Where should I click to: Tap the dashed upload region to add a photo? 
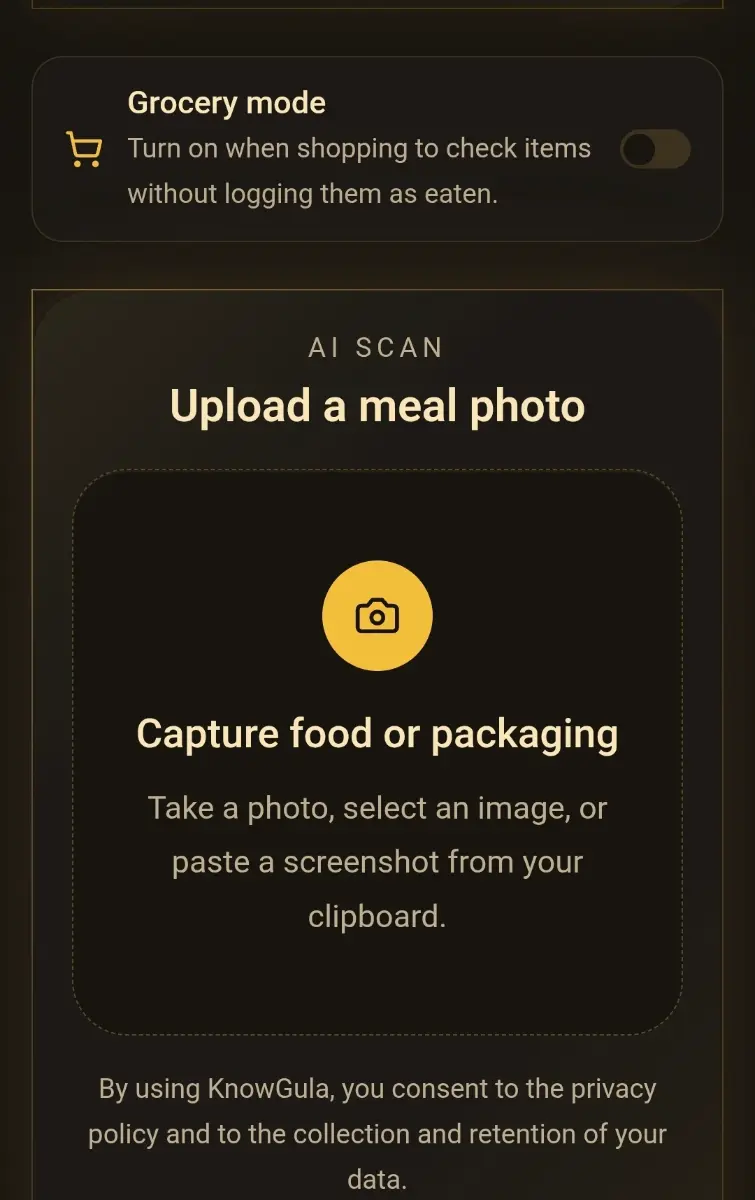point(377,750)
